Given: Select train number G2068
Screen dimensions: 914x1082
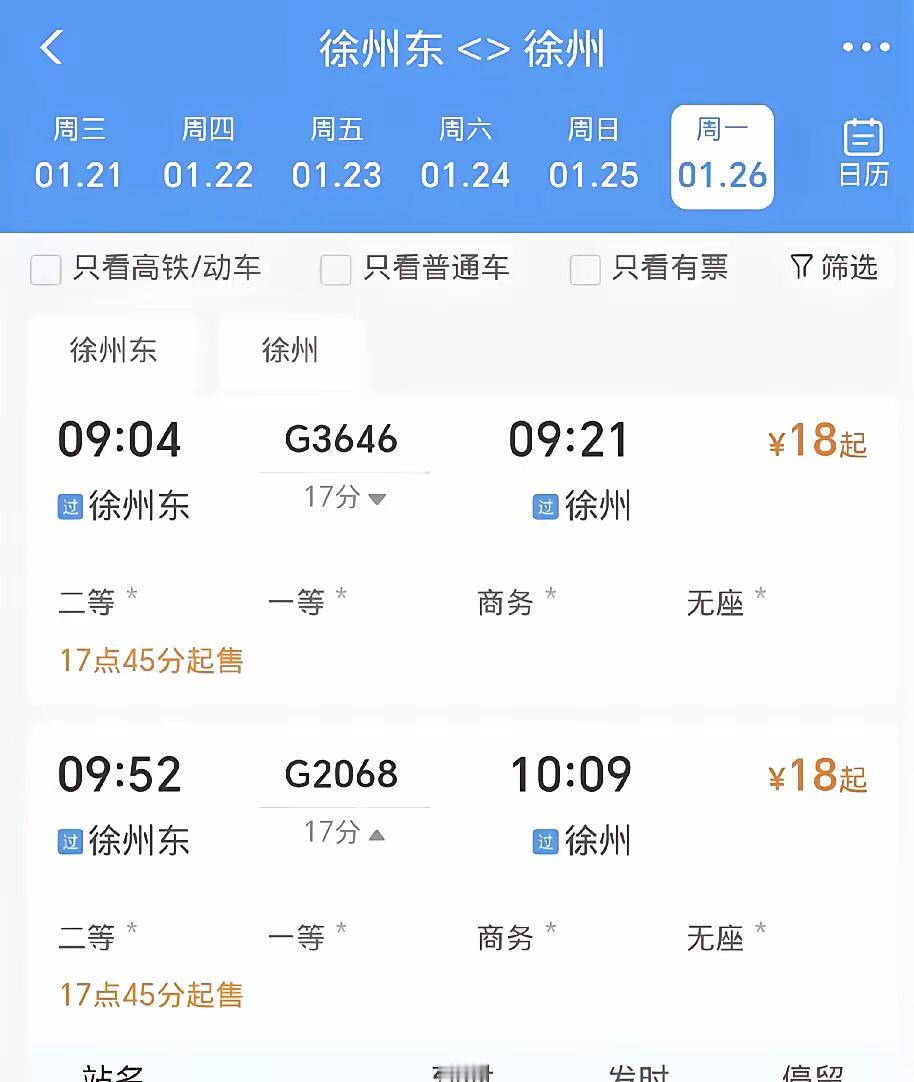Looking at the screenshot, I should (343, 773).
